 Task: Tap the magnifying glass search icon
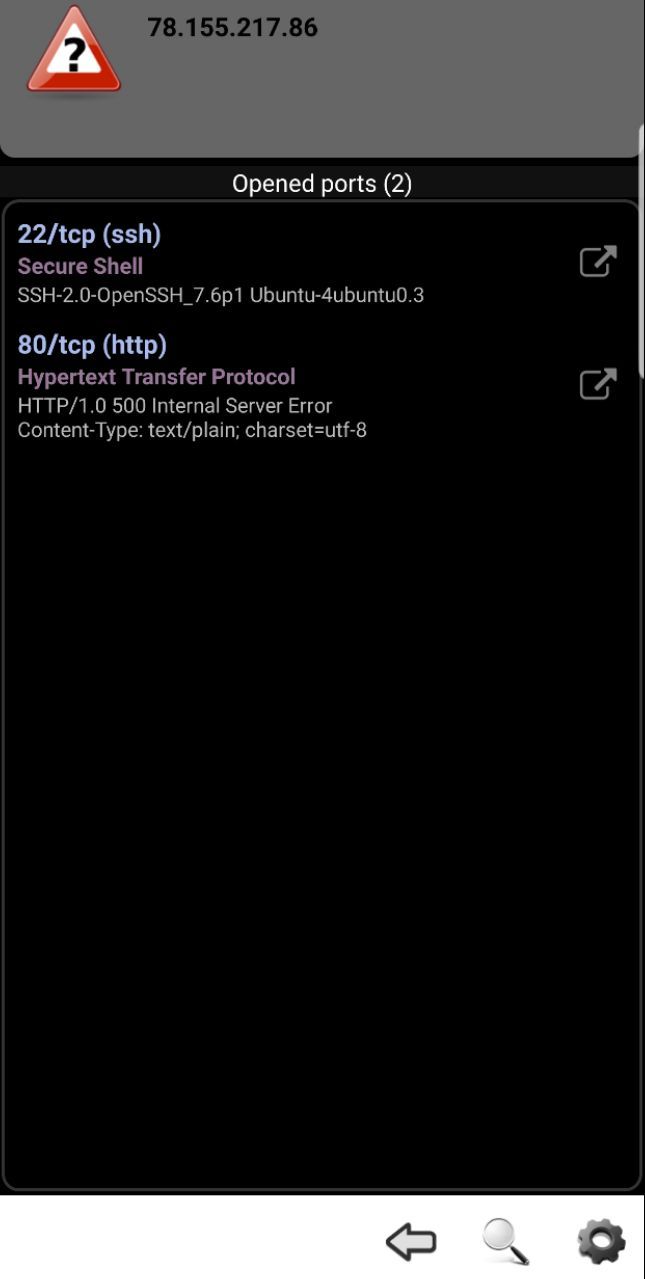(x=505, y=1242)
